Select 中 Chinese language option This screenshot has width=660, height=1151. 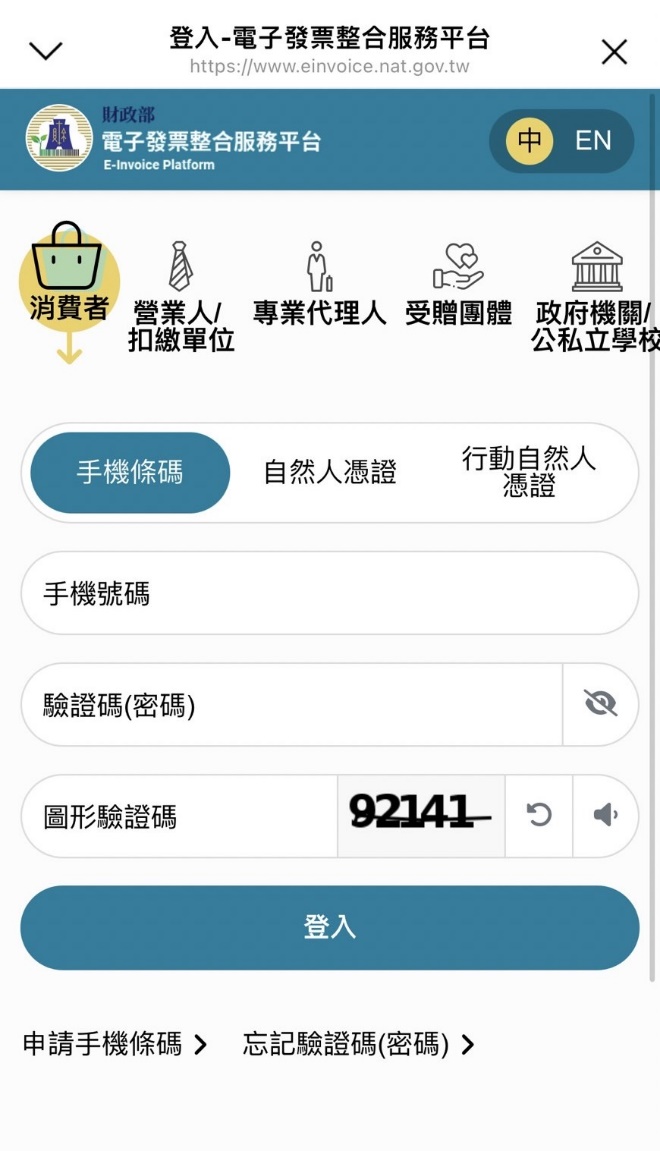[x=529, y=141]
